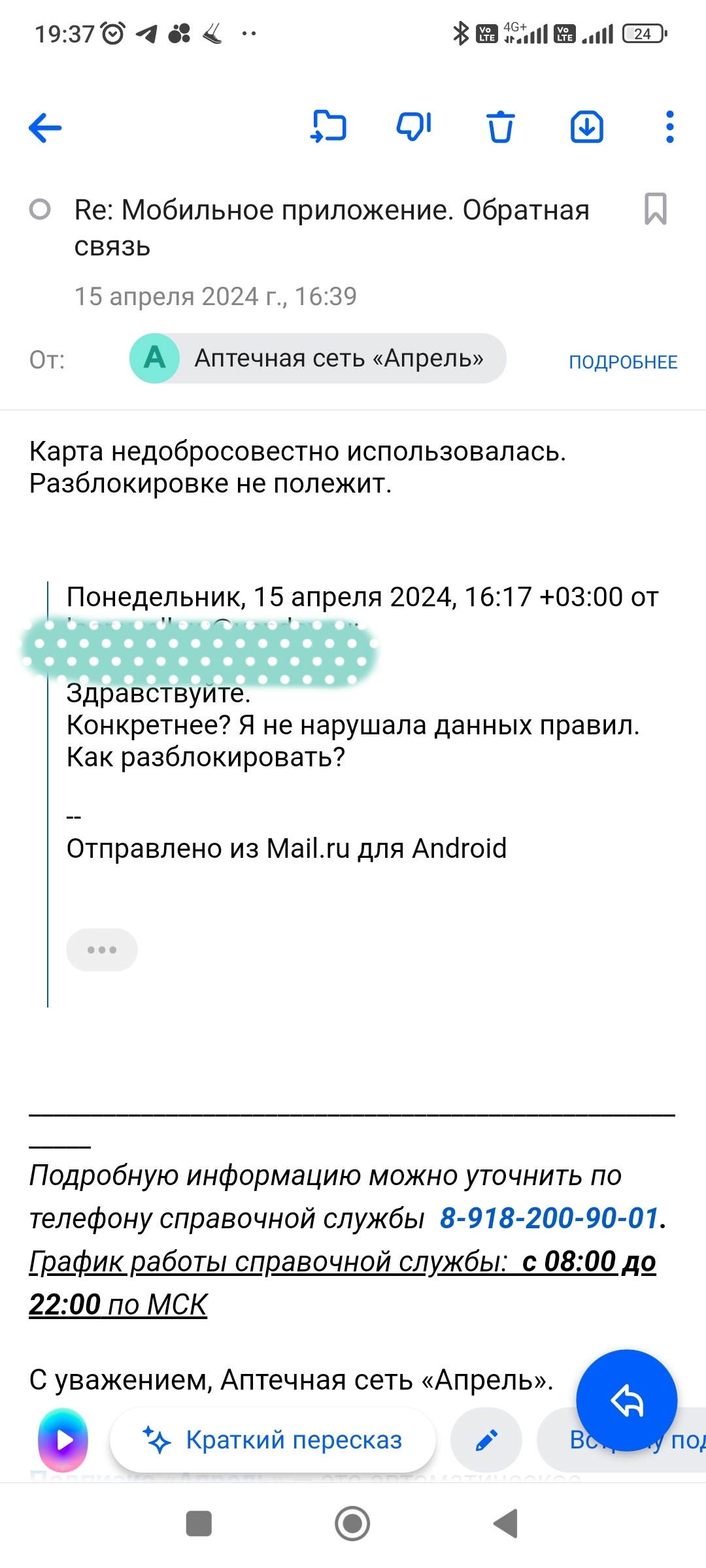Viewport: 706px width, 1568px height.
Task: Tap the blue reply floating button
Action: coord(626,1400)
